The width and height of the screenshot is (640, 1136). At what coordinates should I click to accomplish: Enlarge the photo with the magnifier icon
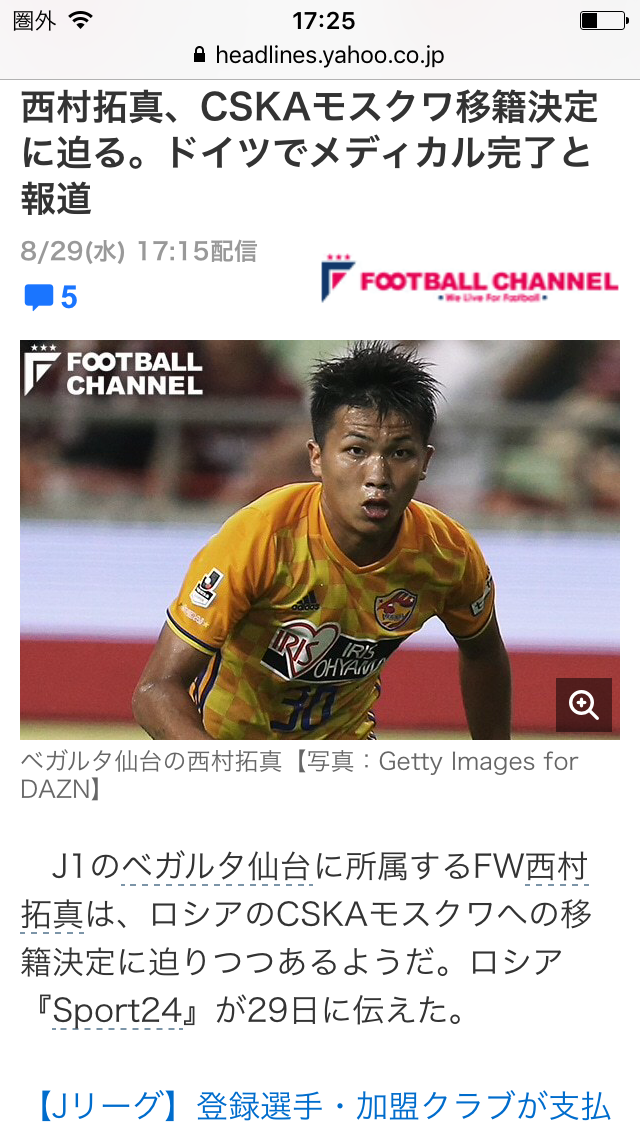pos(583,704)
